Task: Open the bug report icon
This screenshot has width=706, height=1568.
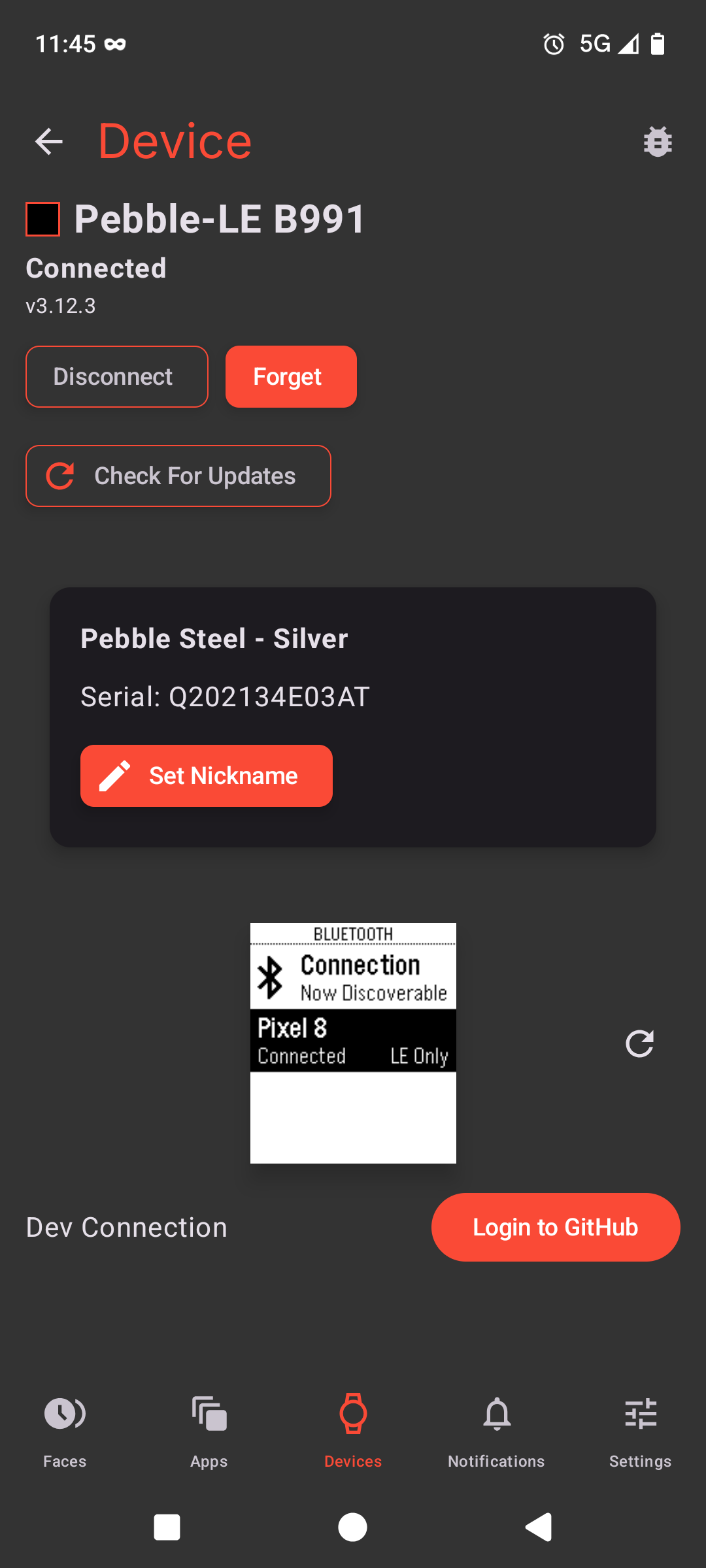Action: pyautogui.click(x=657, y=141)
